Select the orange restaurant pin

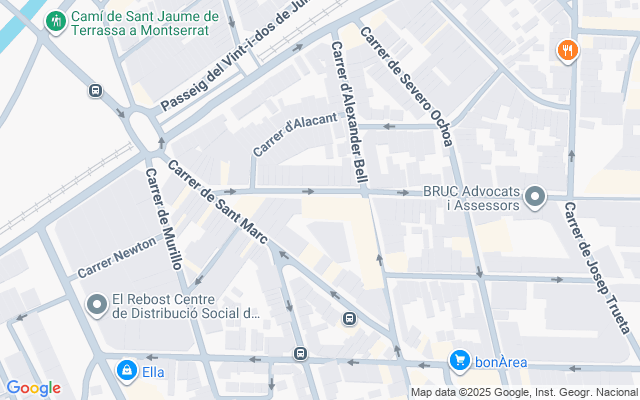point(568,50)
